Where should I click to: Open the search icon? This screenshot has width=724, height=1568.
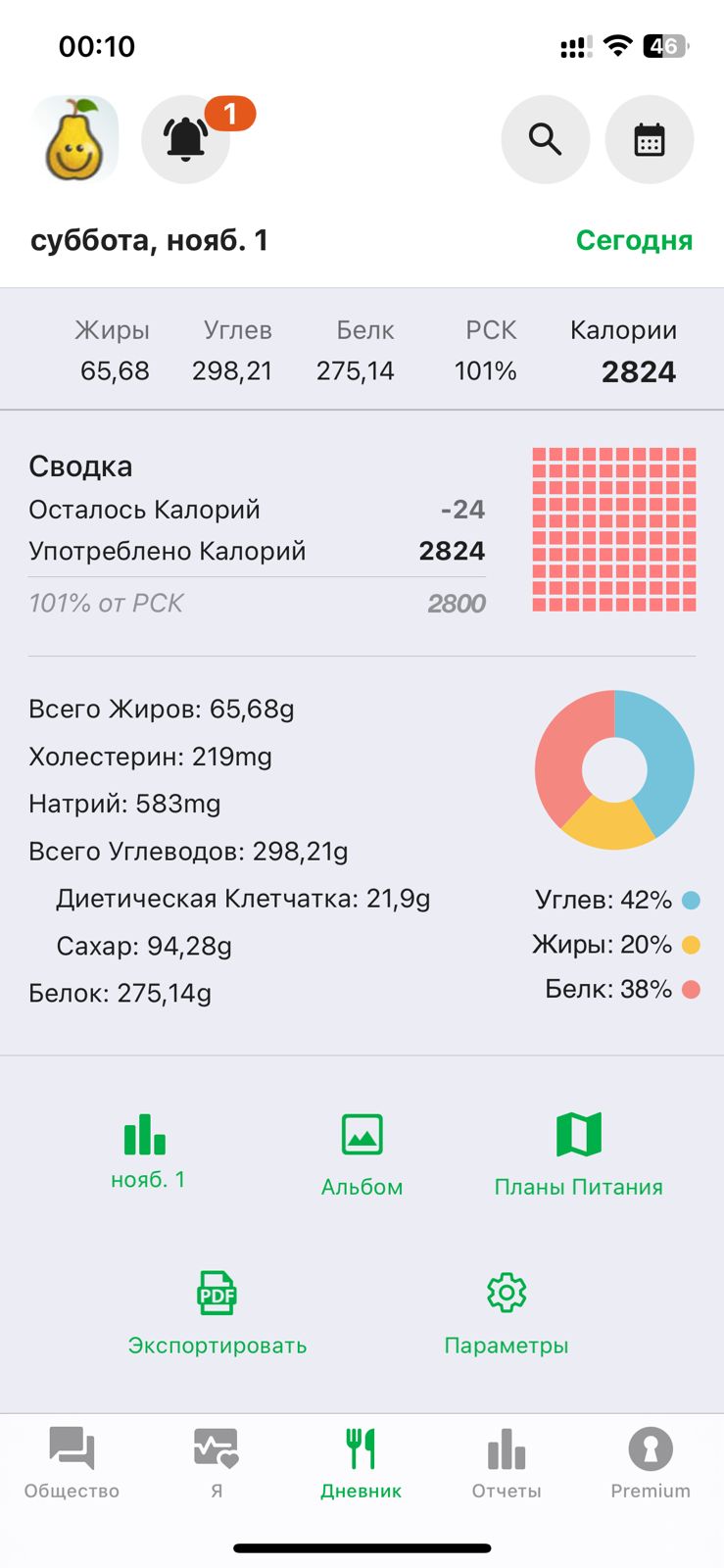(545, 139)
